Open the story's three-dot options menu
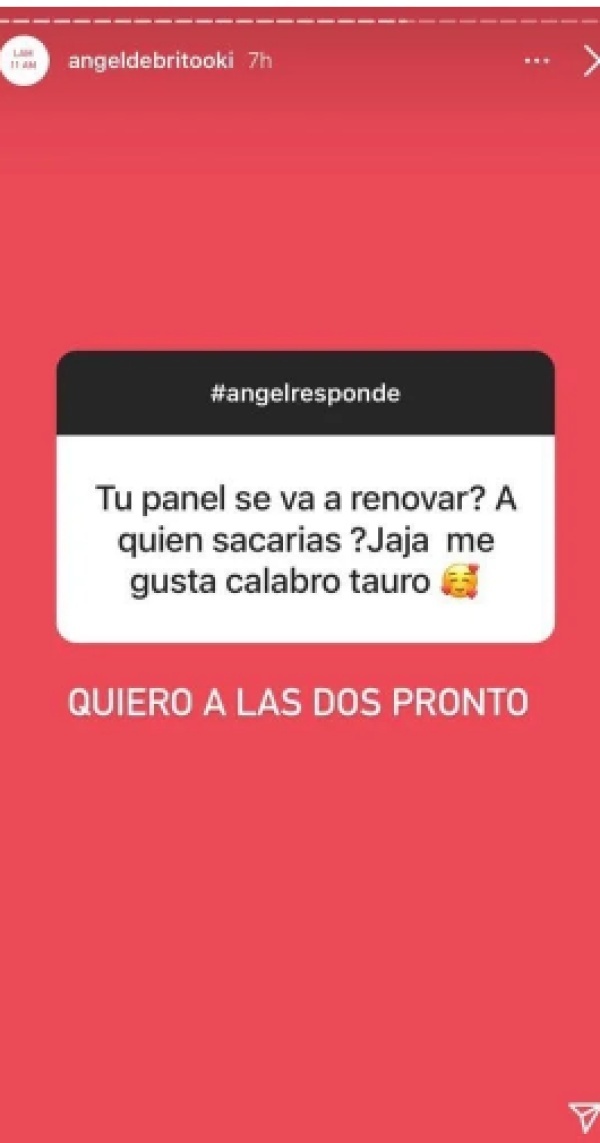 (537, 61)
